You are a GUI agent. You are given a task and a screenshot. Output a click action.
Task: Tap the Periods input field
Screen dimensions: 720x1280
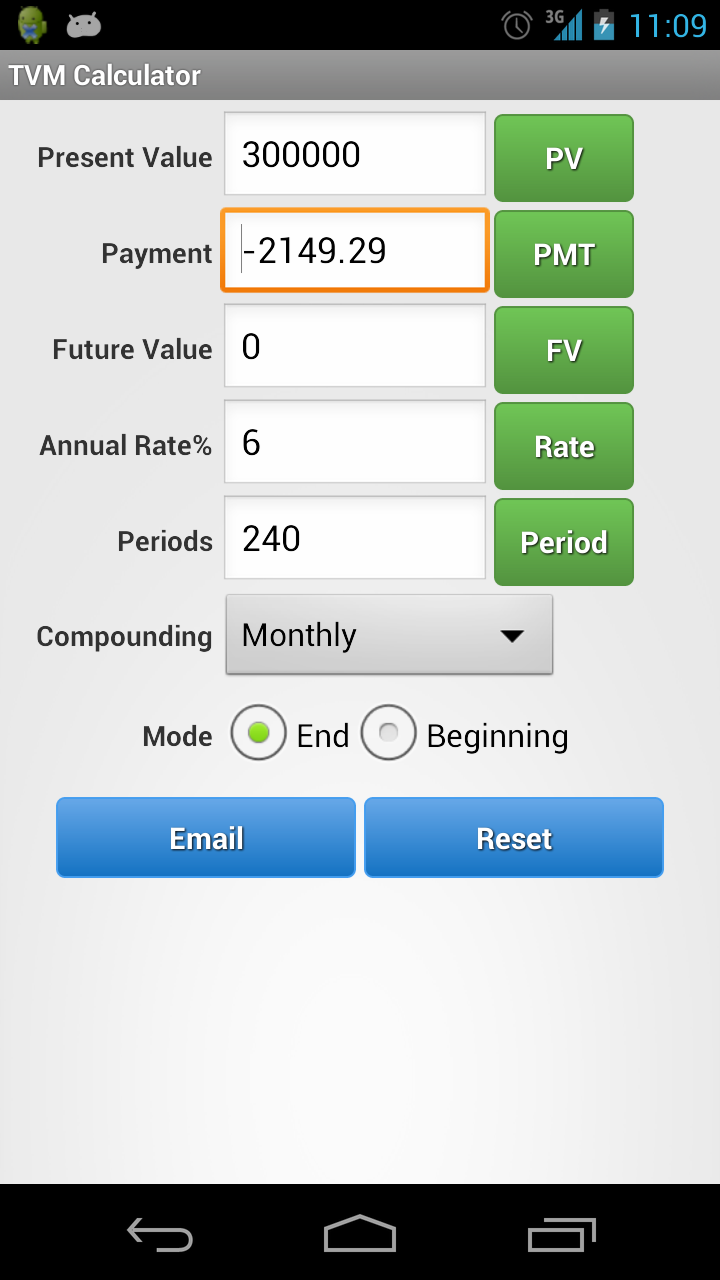point(355,538)
